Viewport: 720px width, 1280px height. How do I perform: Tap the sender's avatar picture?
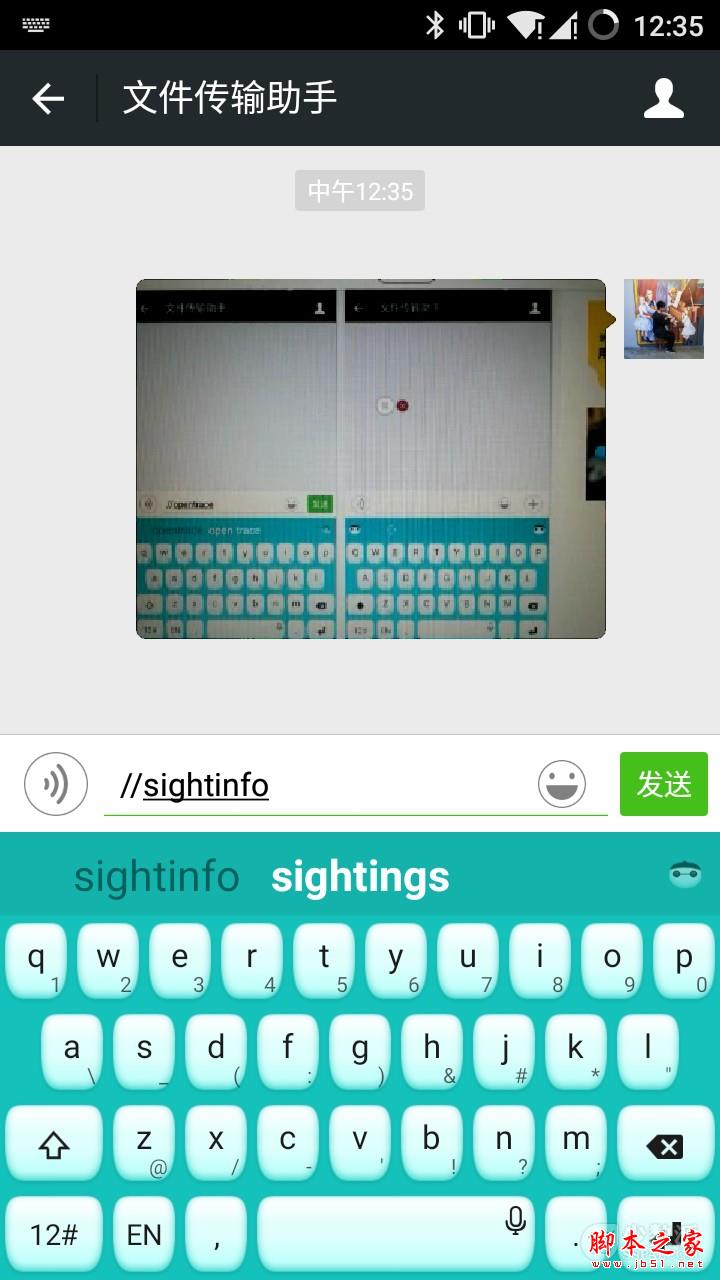point(663,319)
